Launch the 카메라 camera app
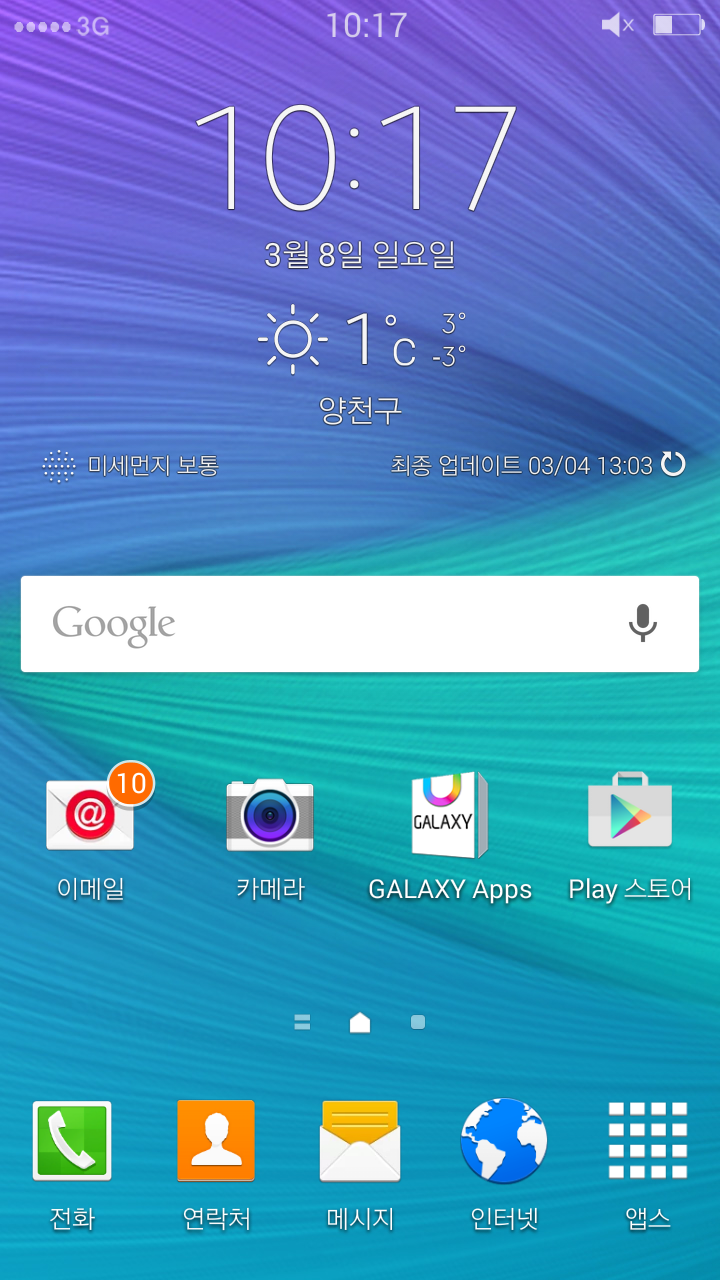Viewport: 720px width, 1280px height. pos(270,815)
